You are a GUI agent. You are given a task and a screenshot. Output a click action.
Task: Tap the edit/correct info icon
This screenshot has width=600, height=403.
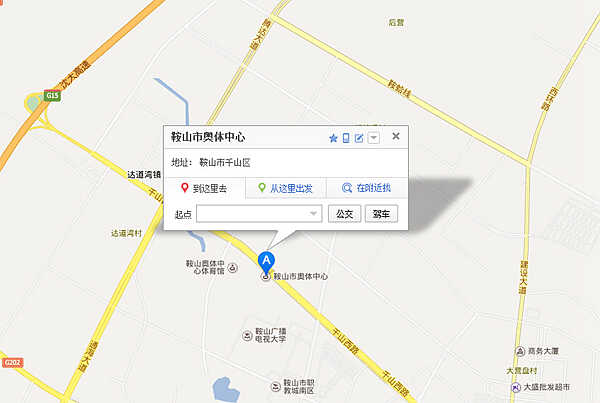click(x=359, y=138)
